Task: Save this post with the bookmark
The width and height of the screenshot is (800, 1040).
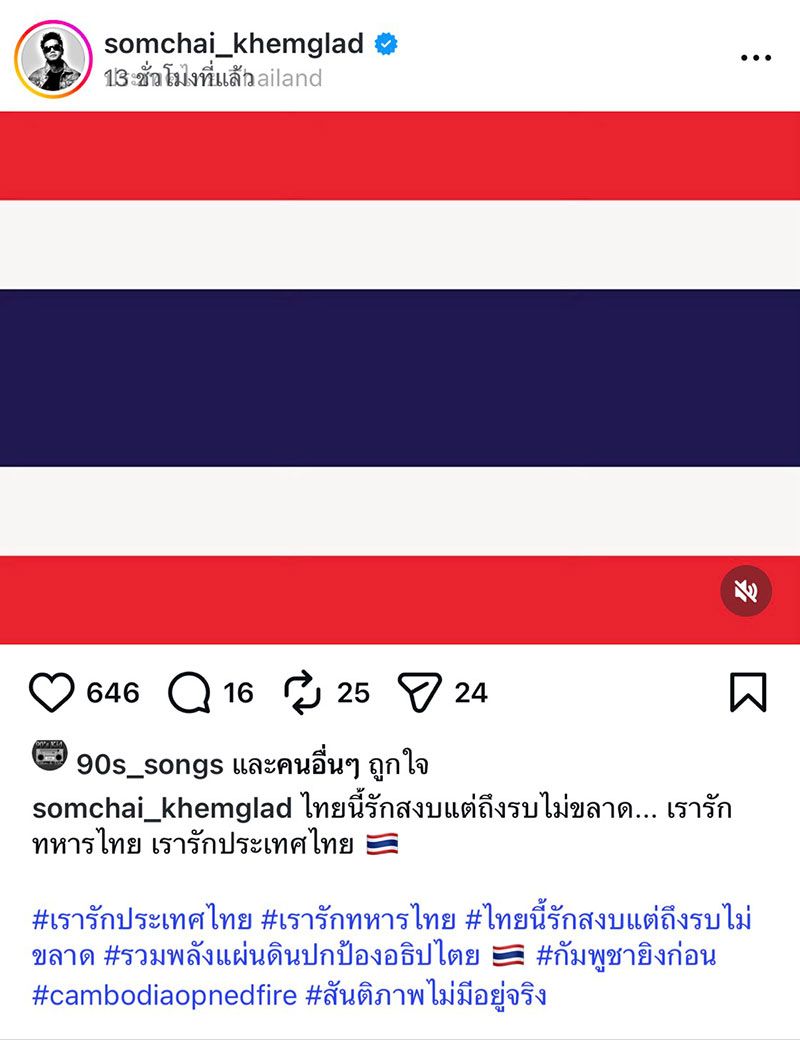Action: coord(748,692)
